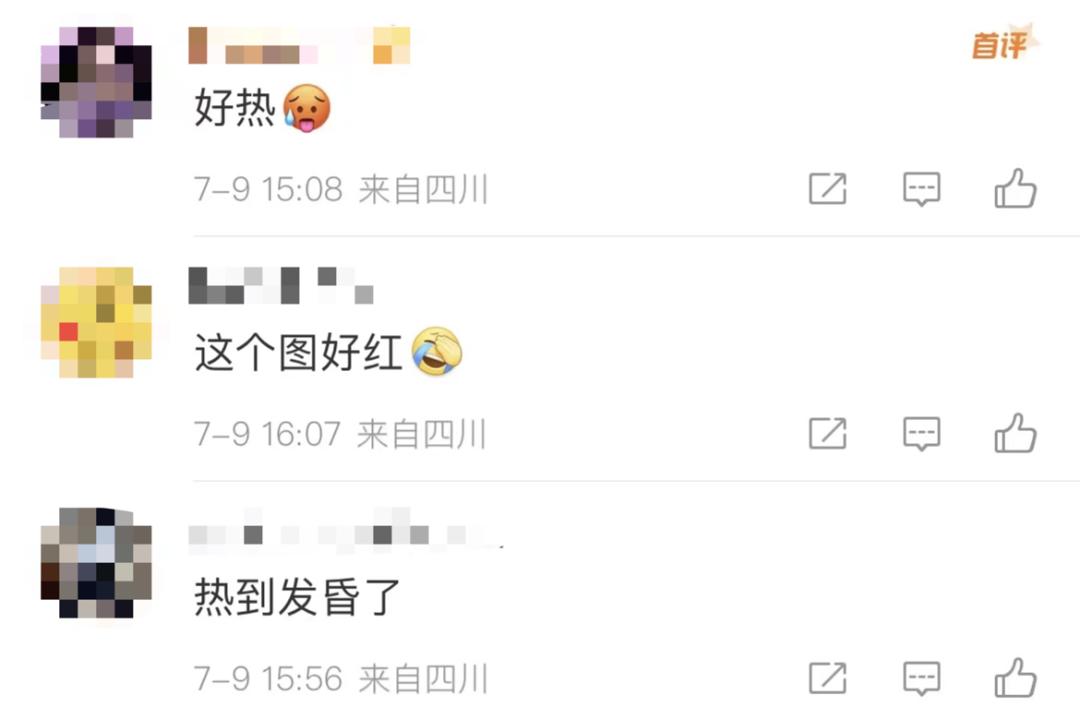Screen dimensions: 1080x719
Task: Reply to the comment "好热"
Action: pos(921,188)
